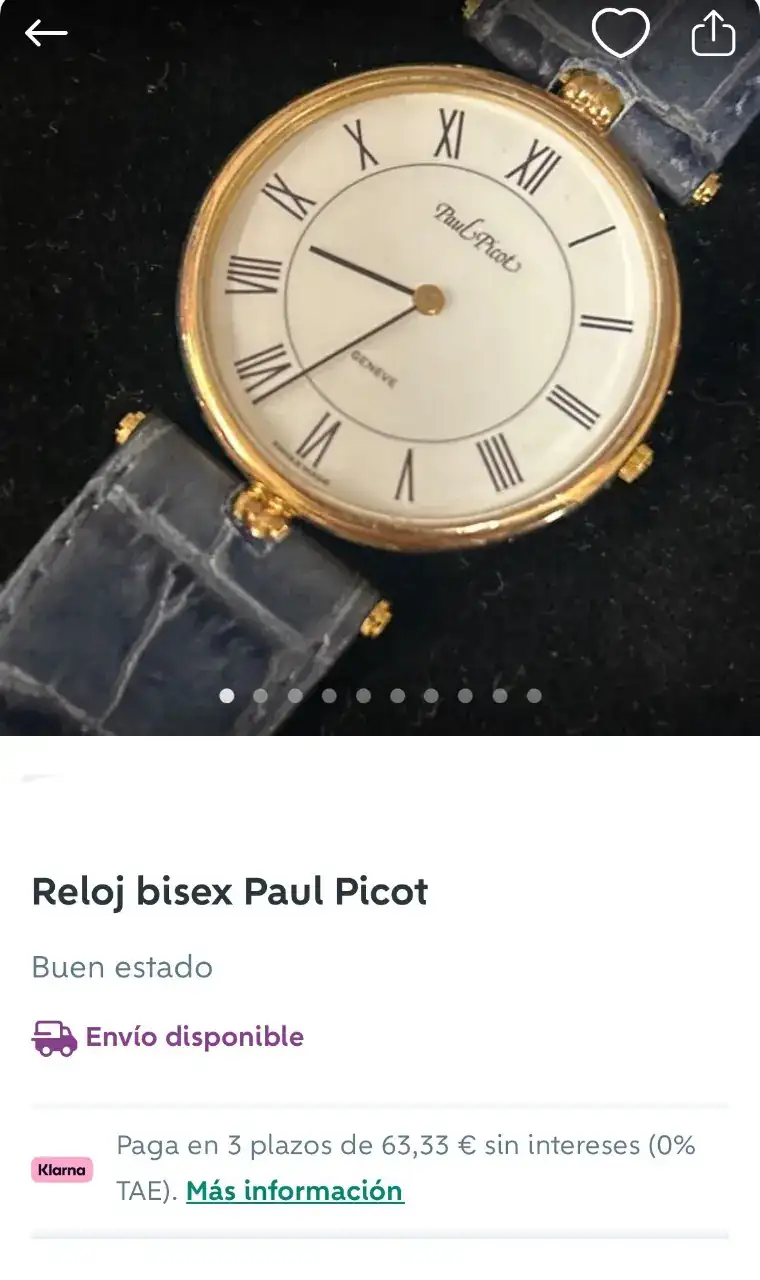760x1280 pixels.
Task: Jump to the second photo indicator dot
Action: [x=261, y=695]
